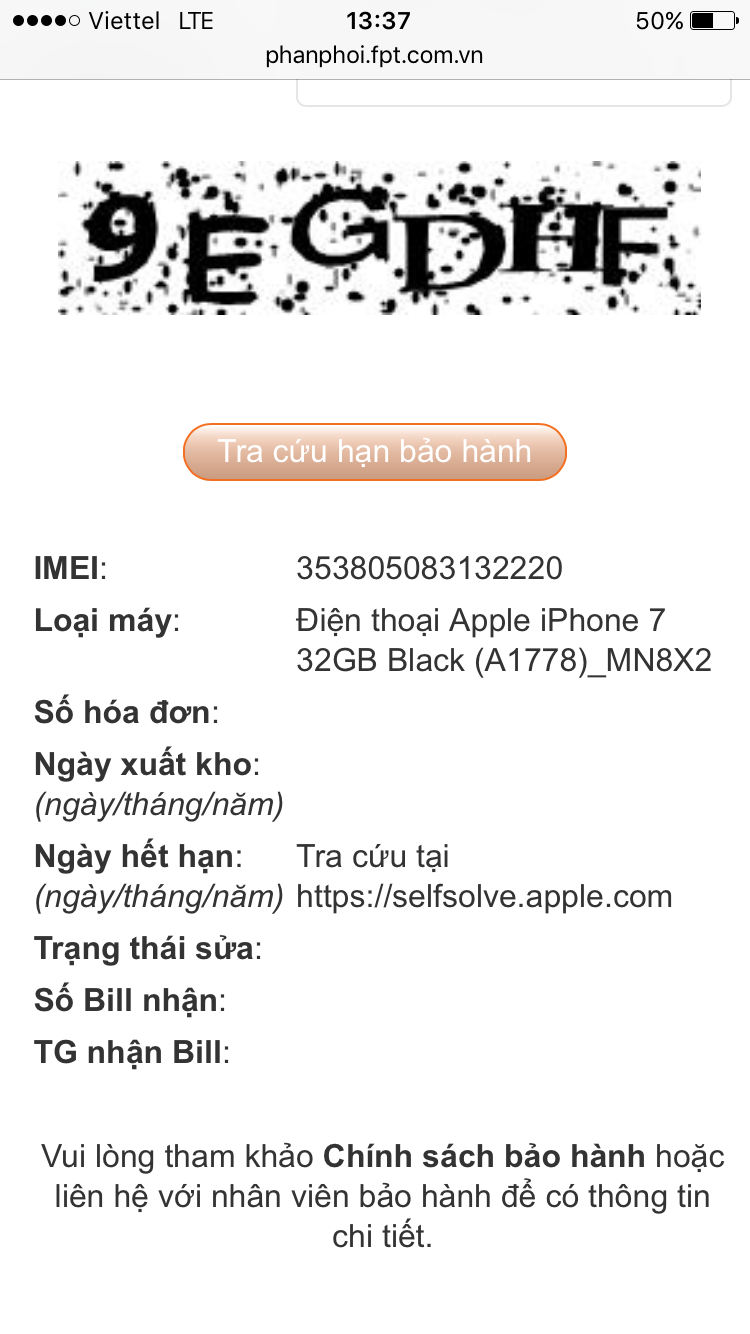
Task: Open the Chính sách bảo hành link
Action: point(484,1157)
